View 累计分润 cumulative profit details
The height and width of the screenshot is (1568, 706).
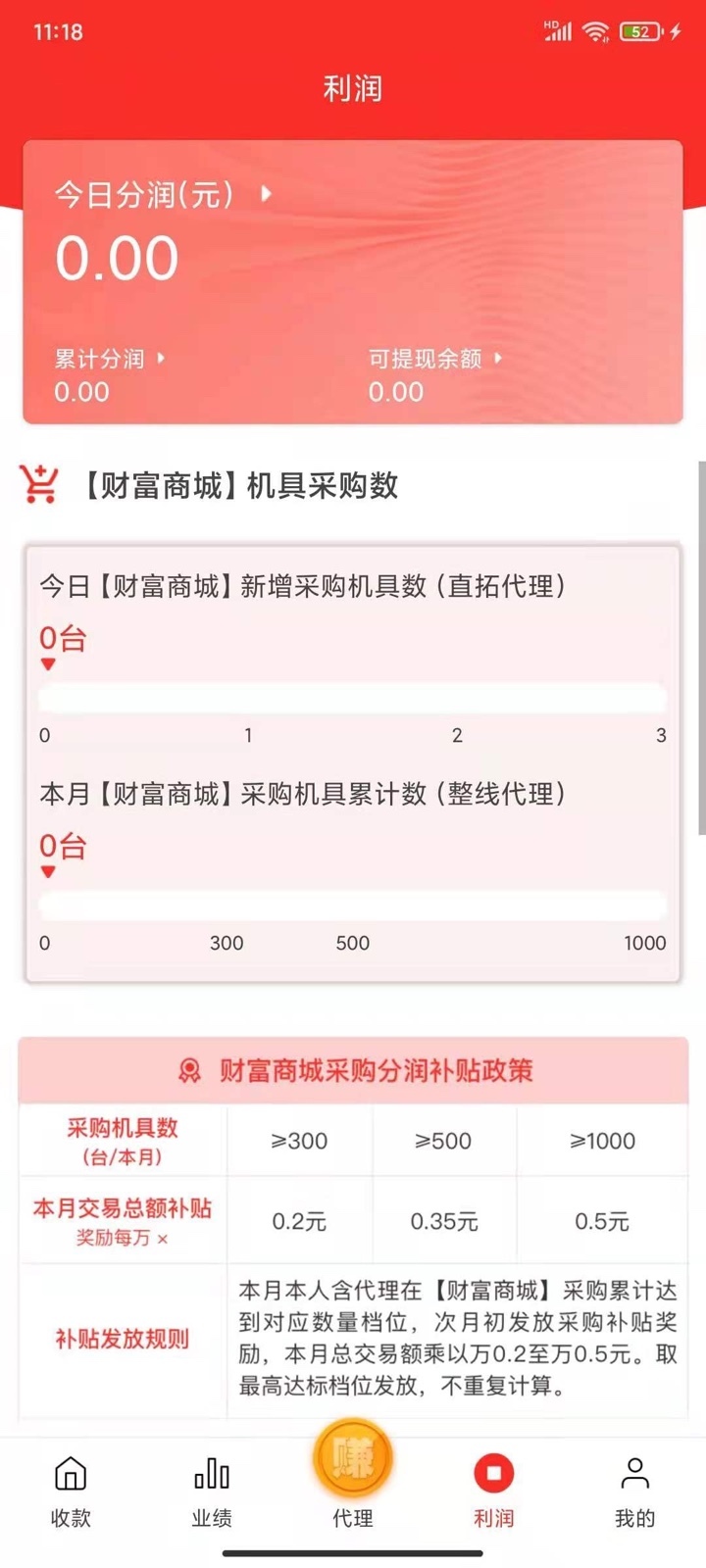click(109, 359)
